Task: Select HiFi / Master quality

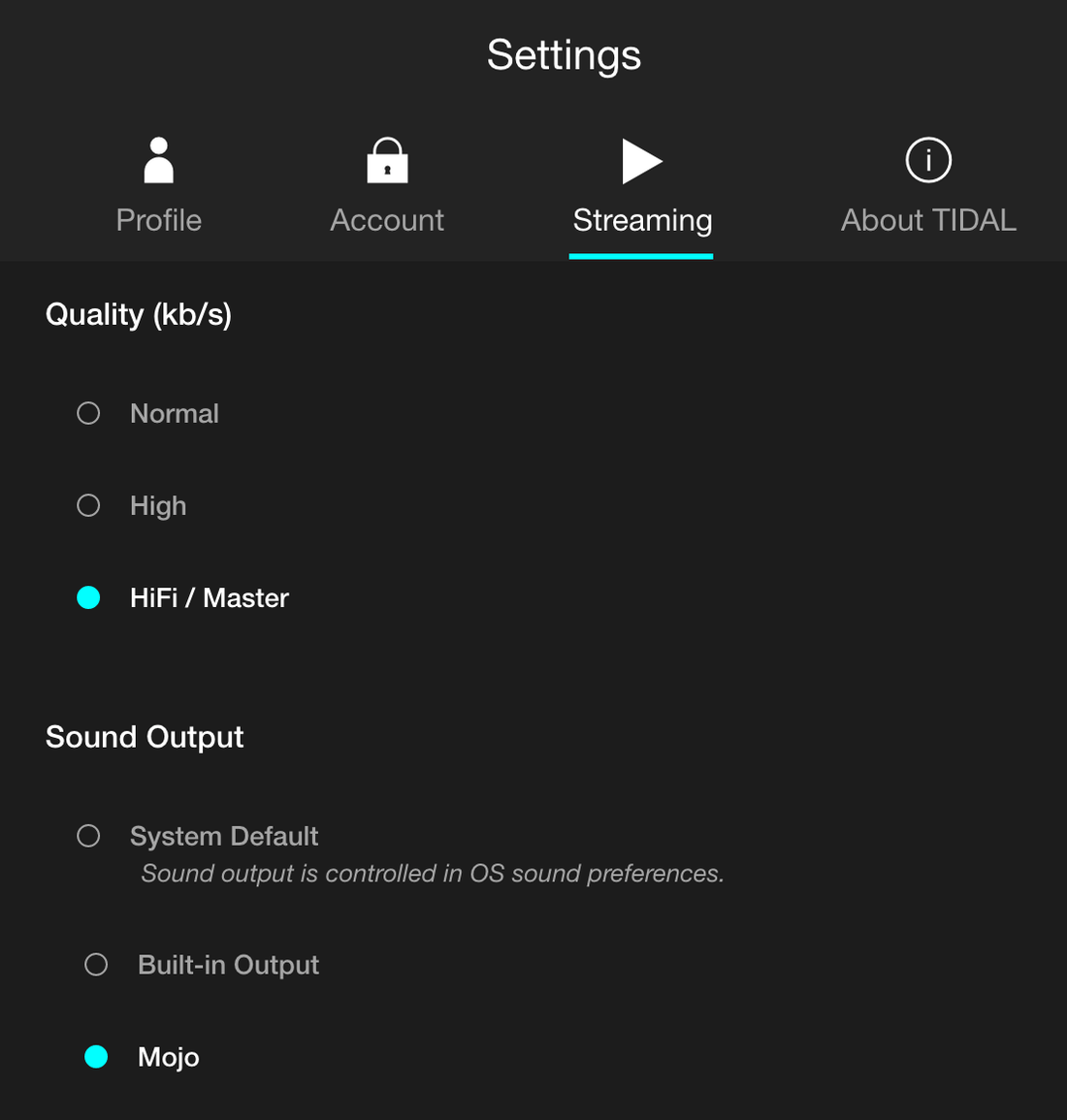Action: (x=88, y=598)
